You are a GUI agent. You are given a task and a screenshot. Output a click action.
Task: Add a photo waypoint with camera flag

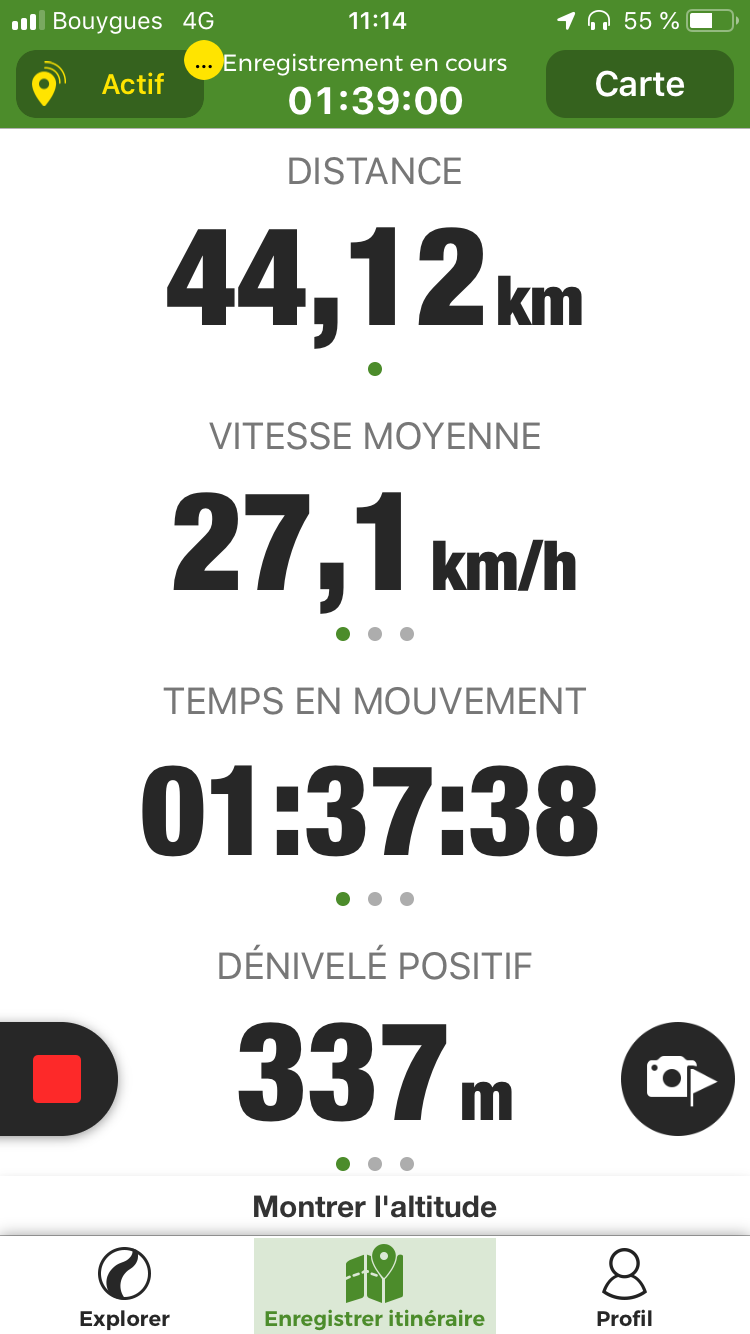678,1079
